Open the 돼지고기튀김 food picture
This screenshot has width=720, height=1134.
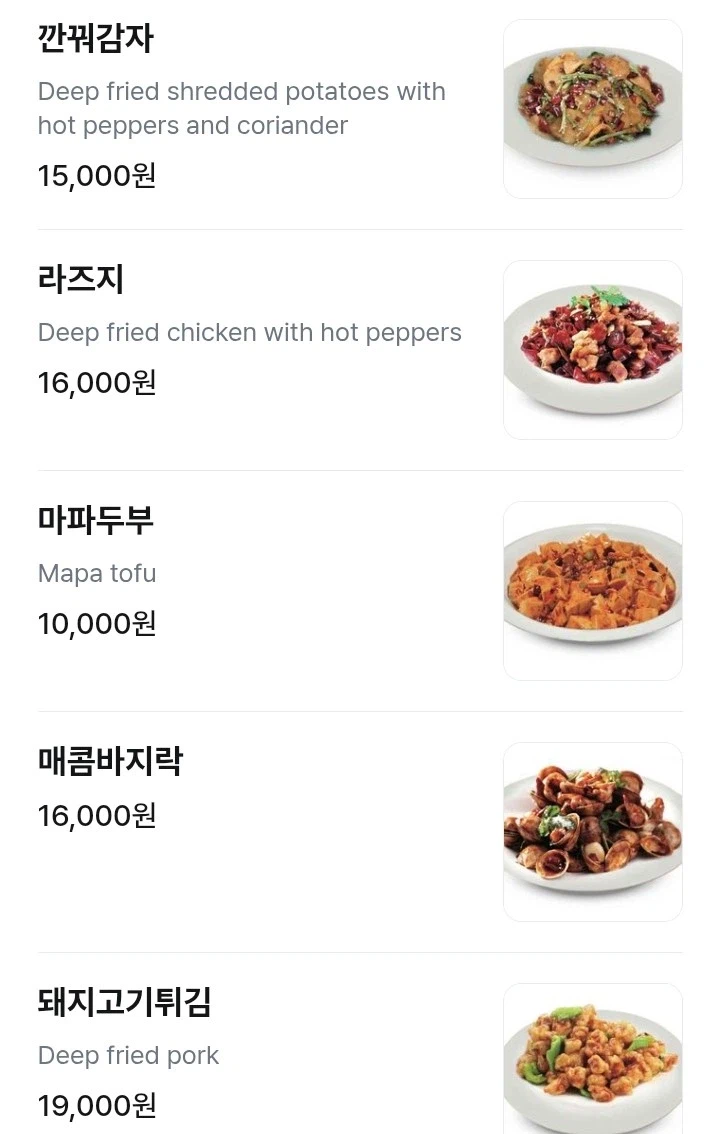(x=592, y=1060)
